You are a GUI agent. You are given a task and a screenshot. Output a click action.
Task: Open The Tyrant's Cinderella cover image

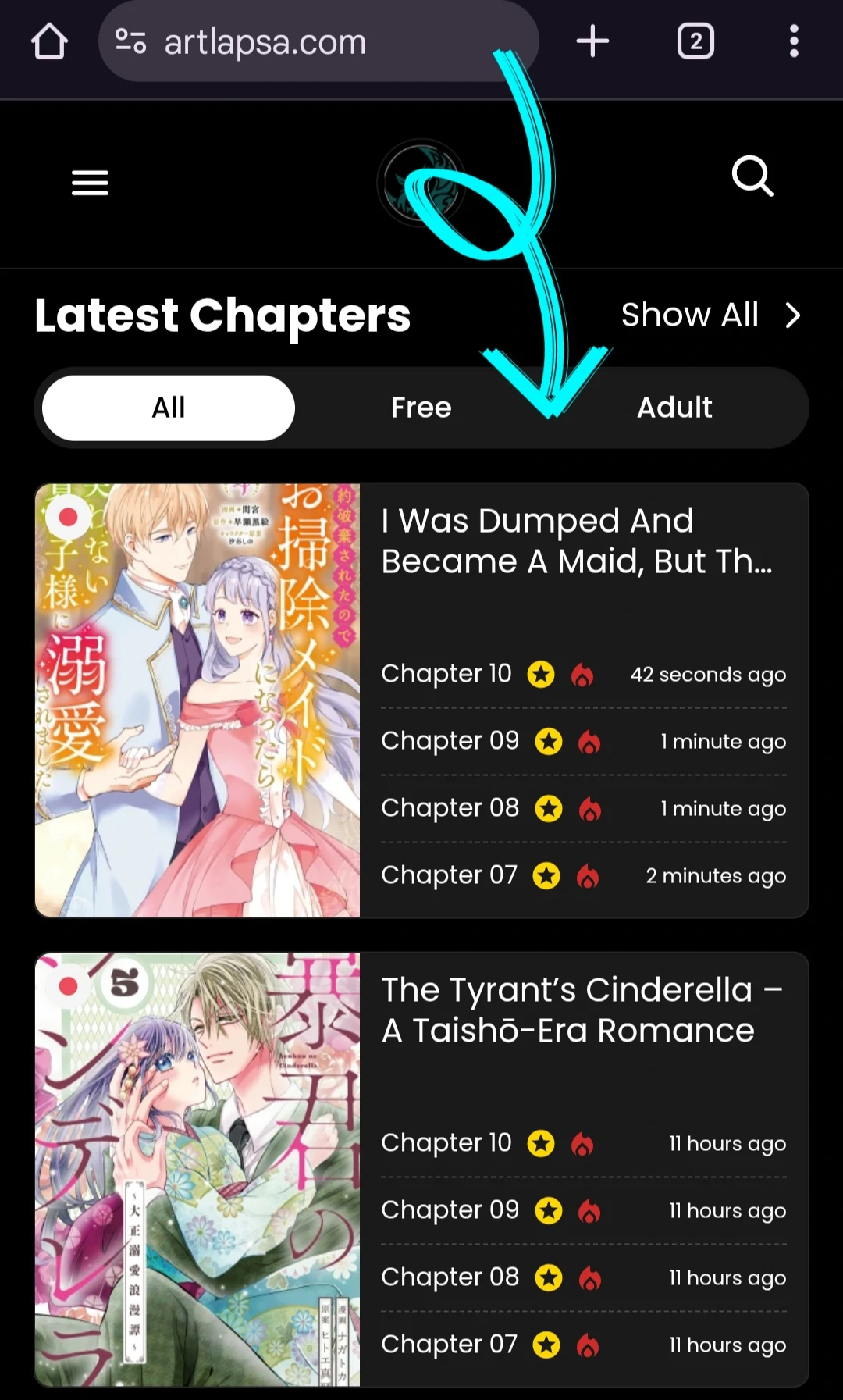click(197, 1169)
